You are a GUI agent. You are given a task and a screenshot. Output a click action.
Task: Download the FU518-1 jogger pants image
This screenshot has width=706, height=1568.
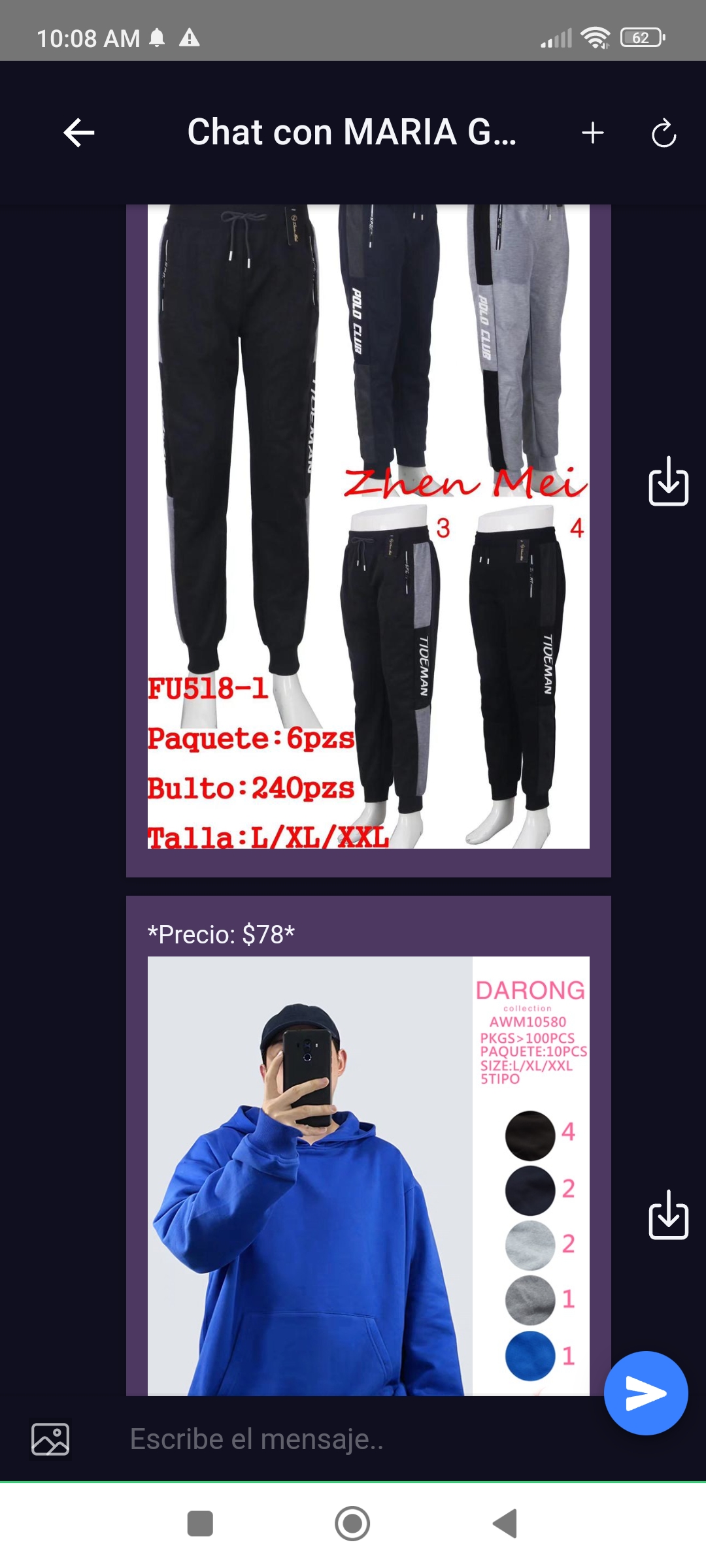click(668, 482)
